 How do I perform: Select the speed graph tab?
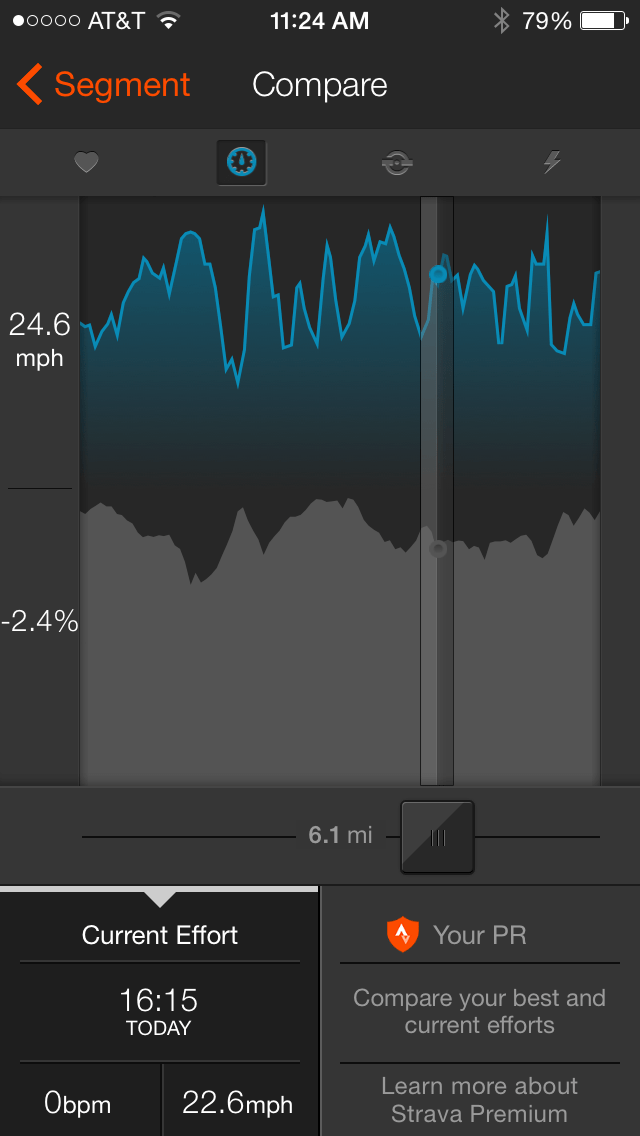(x=242, y=162)
